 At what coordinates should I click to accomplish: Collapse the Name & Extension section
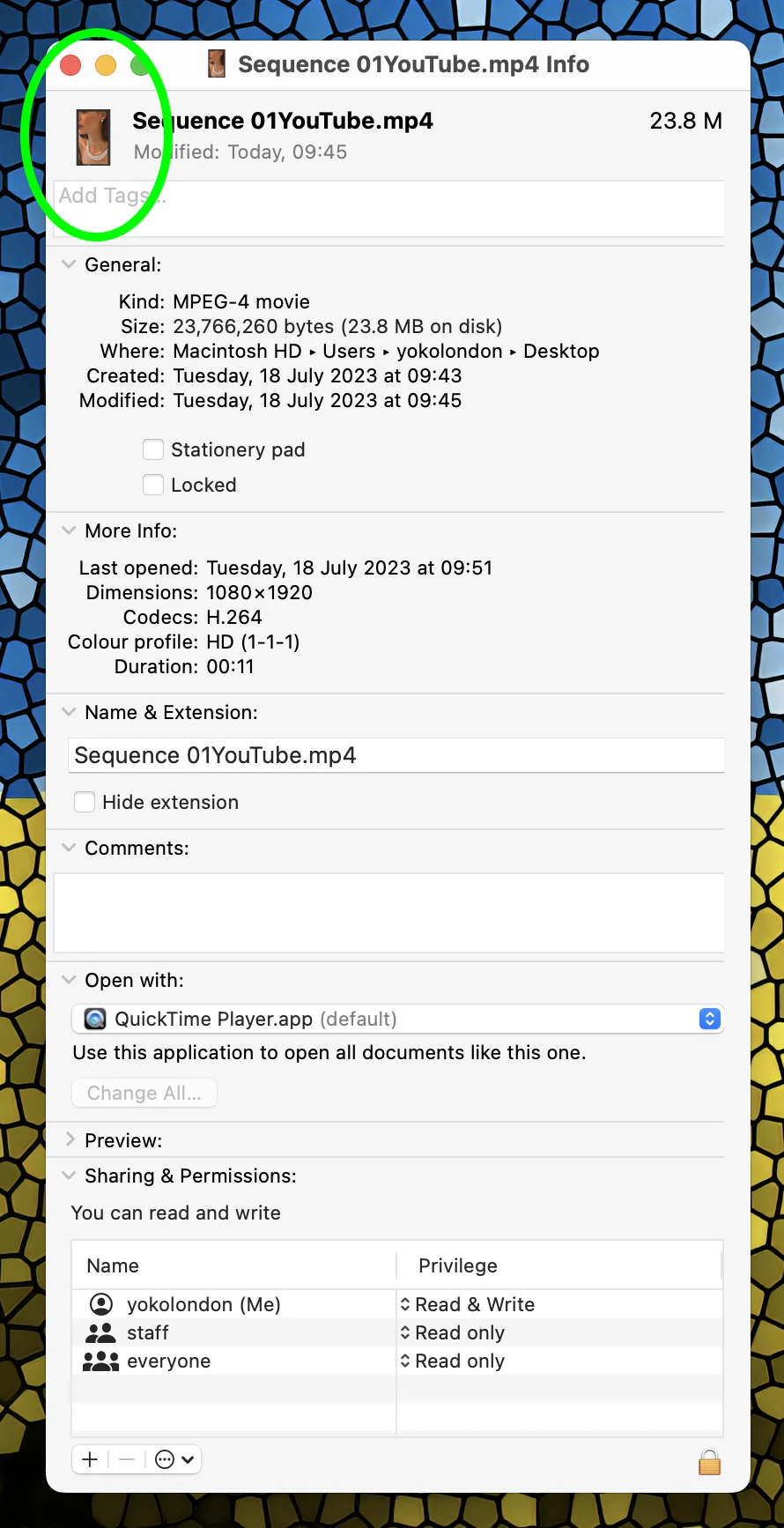(x=69, y=712)
